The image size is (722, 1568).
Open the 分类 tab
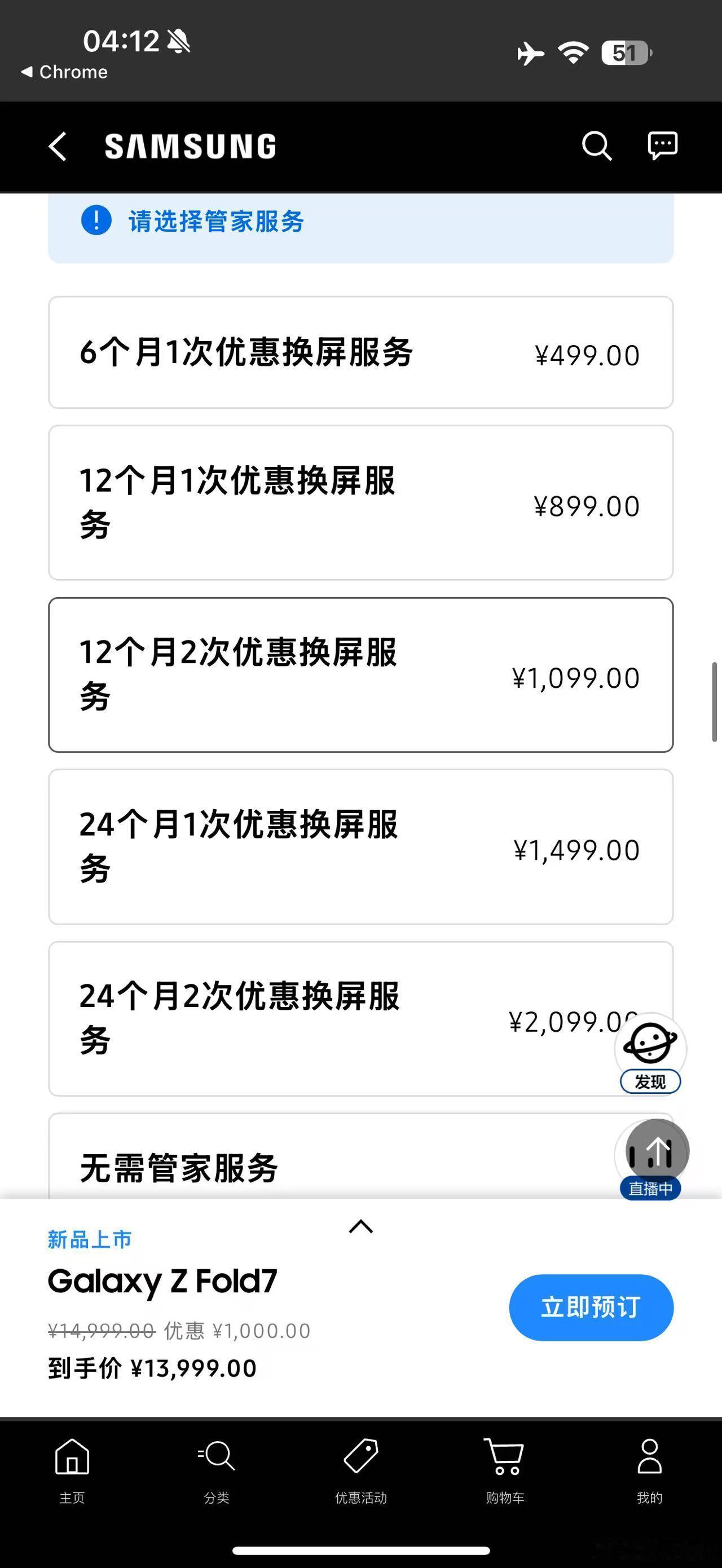tap(216, 1470)
